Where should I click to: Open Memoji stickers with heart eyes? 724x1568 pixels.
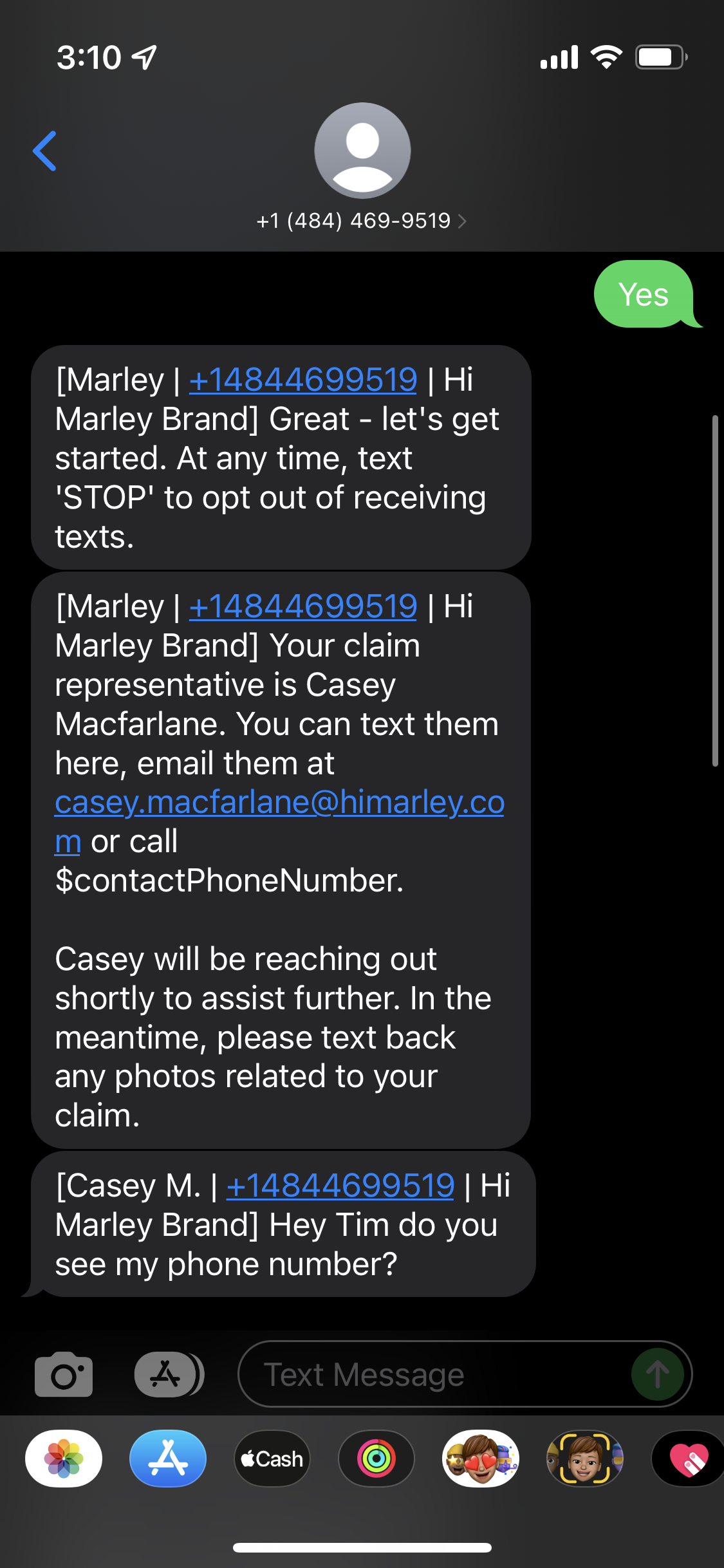481,1459
